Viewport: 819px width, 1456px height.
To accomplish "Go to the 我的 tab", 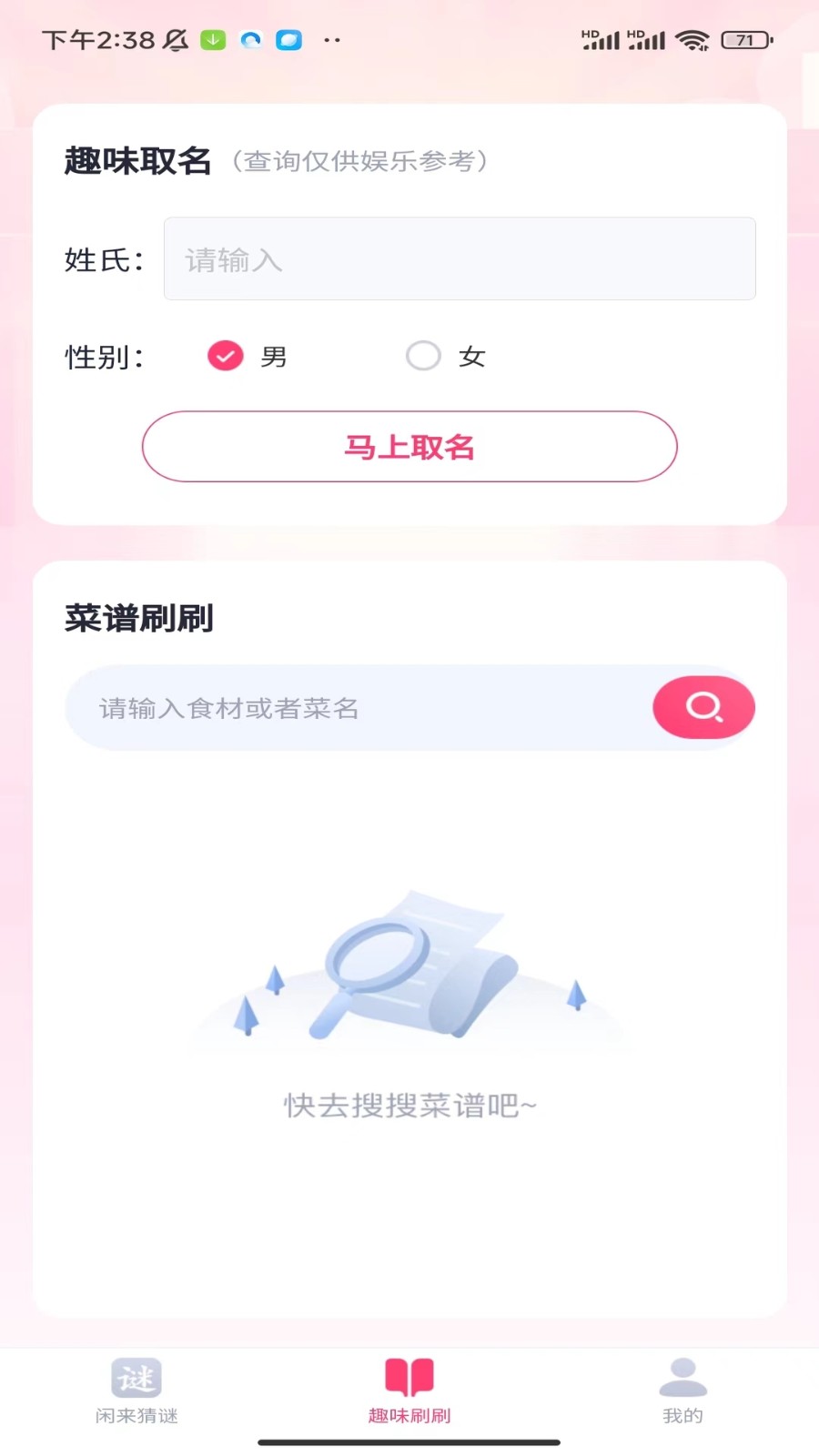I will [682, 1390].
